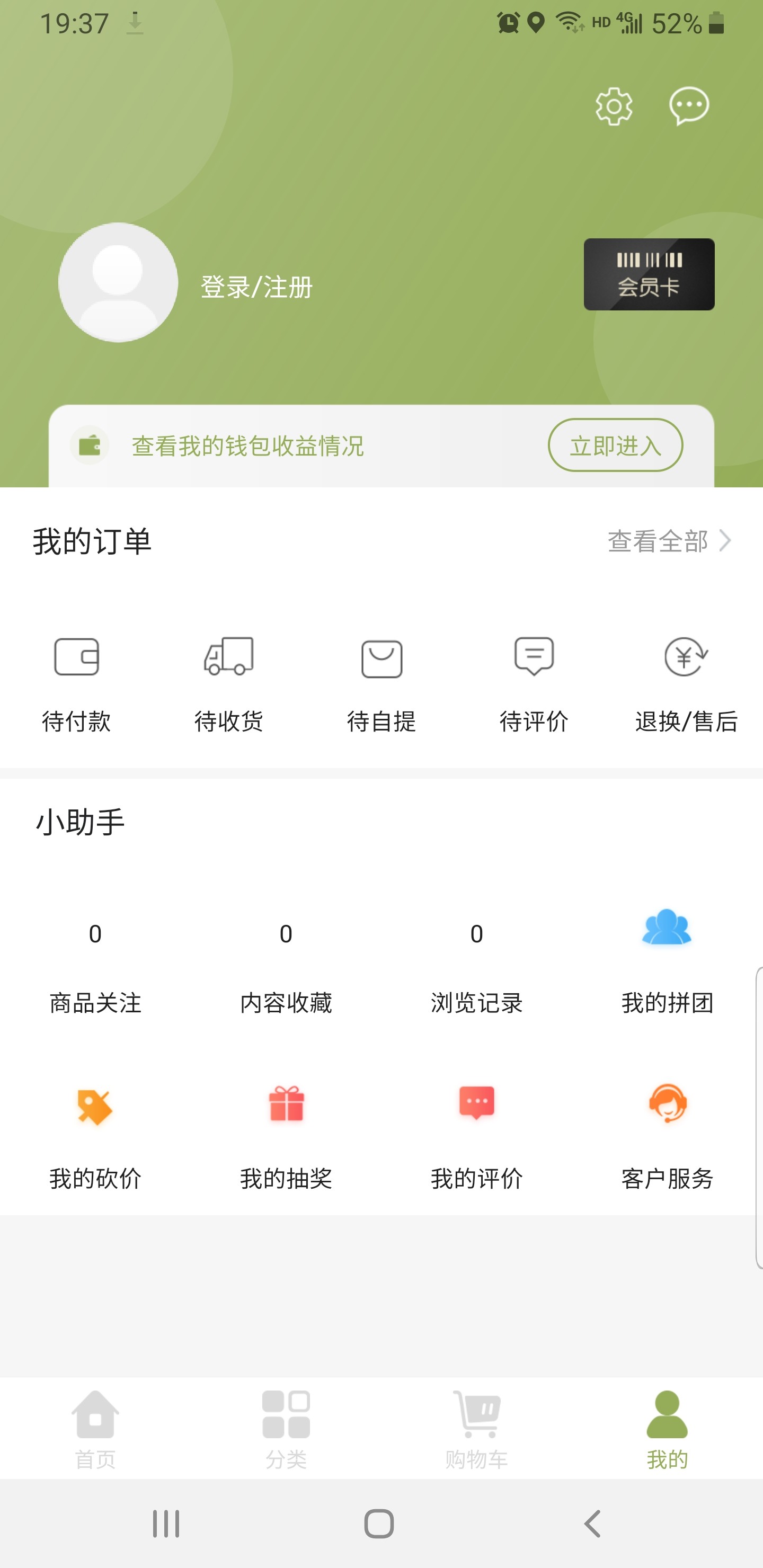The image size is (763, 1568).
Task: Open 待付款 pending payment orders
Action: click(77, 683)
